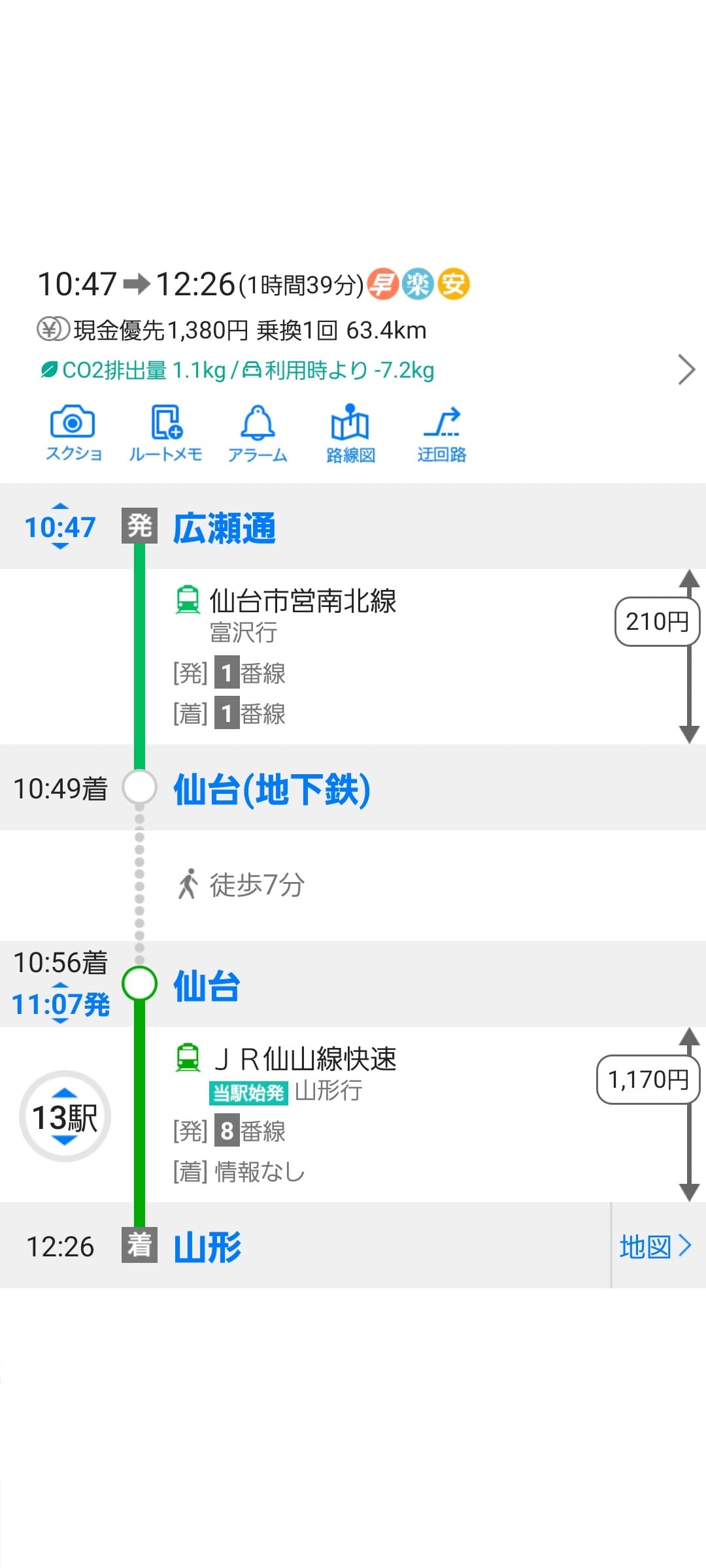Image resolution: width=706 pixels, height=1568 pixels.
Task: Change the 11:07発 train time
Action: coord(61,1004)
